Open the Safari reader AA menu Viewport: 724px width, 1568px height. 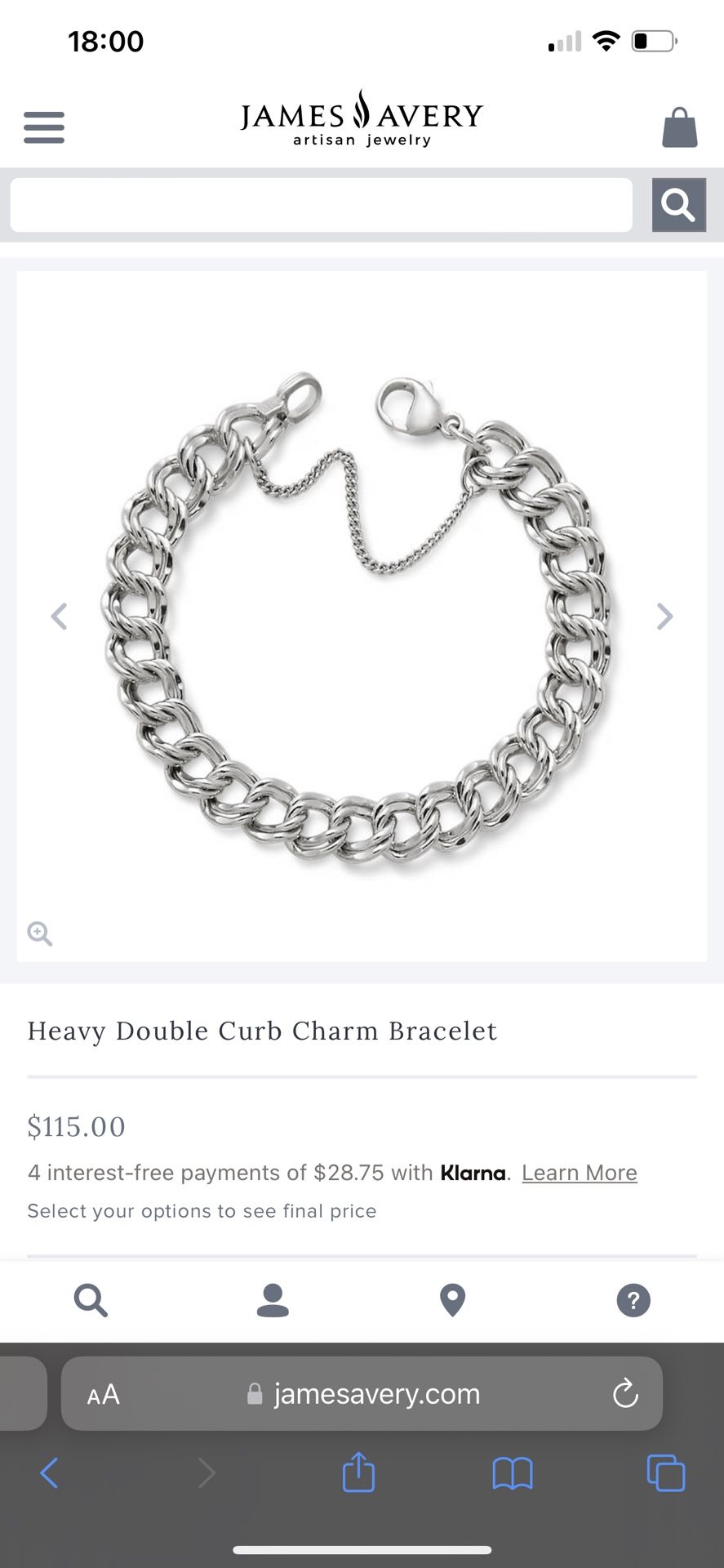[x=104, y=1394]
